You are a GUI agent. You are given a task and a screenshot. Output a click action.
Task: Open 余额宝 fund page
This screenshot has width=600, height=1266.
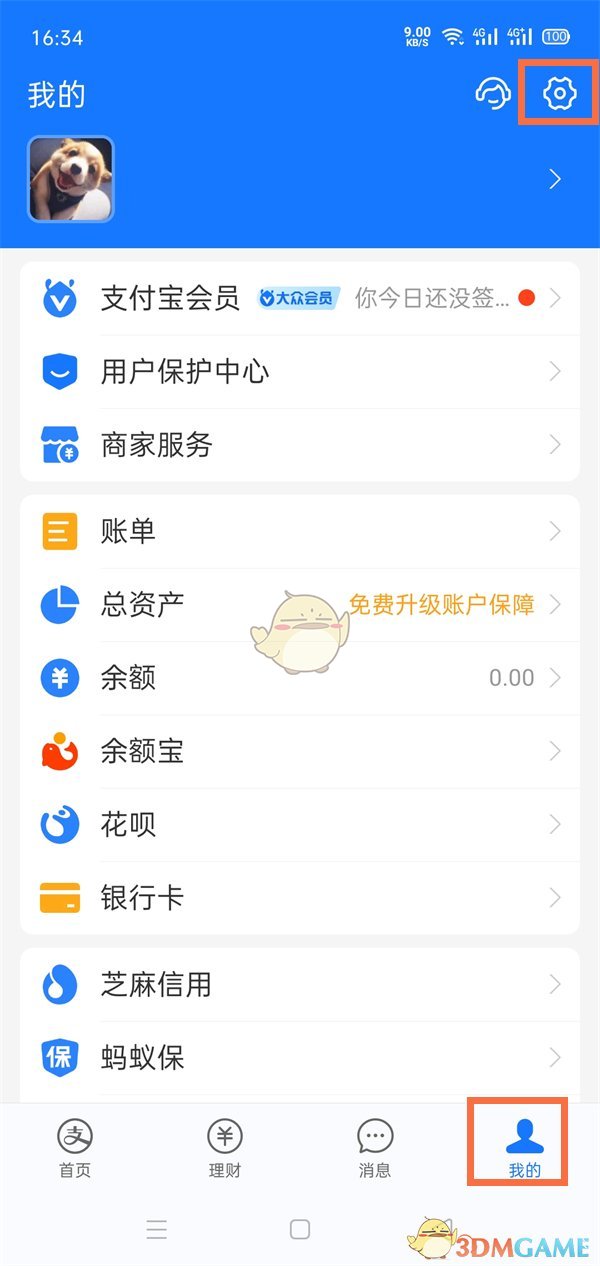click(x=300, y=751)
